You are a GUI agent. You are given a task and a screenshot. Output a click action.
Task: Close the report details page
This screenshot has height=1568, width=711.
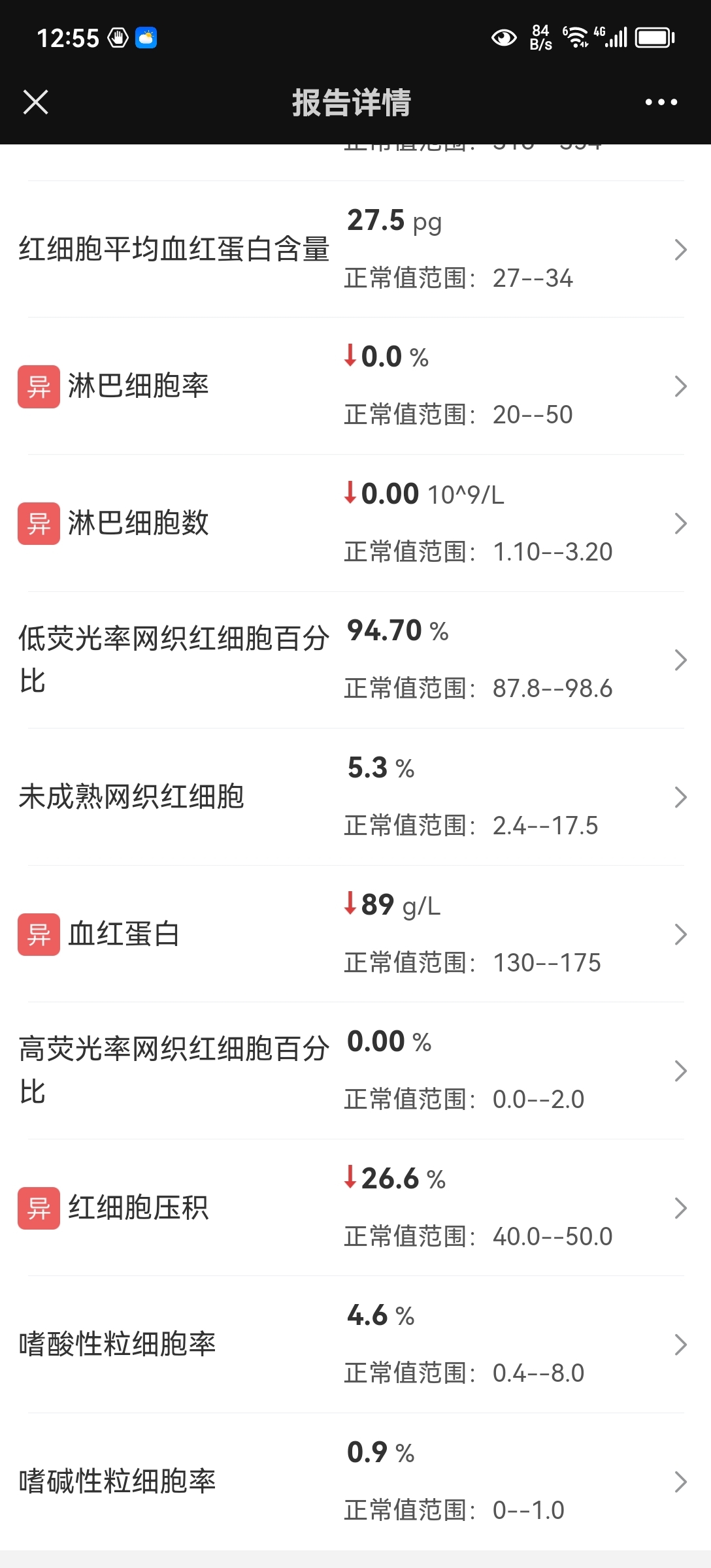click(x=35, y=102)
